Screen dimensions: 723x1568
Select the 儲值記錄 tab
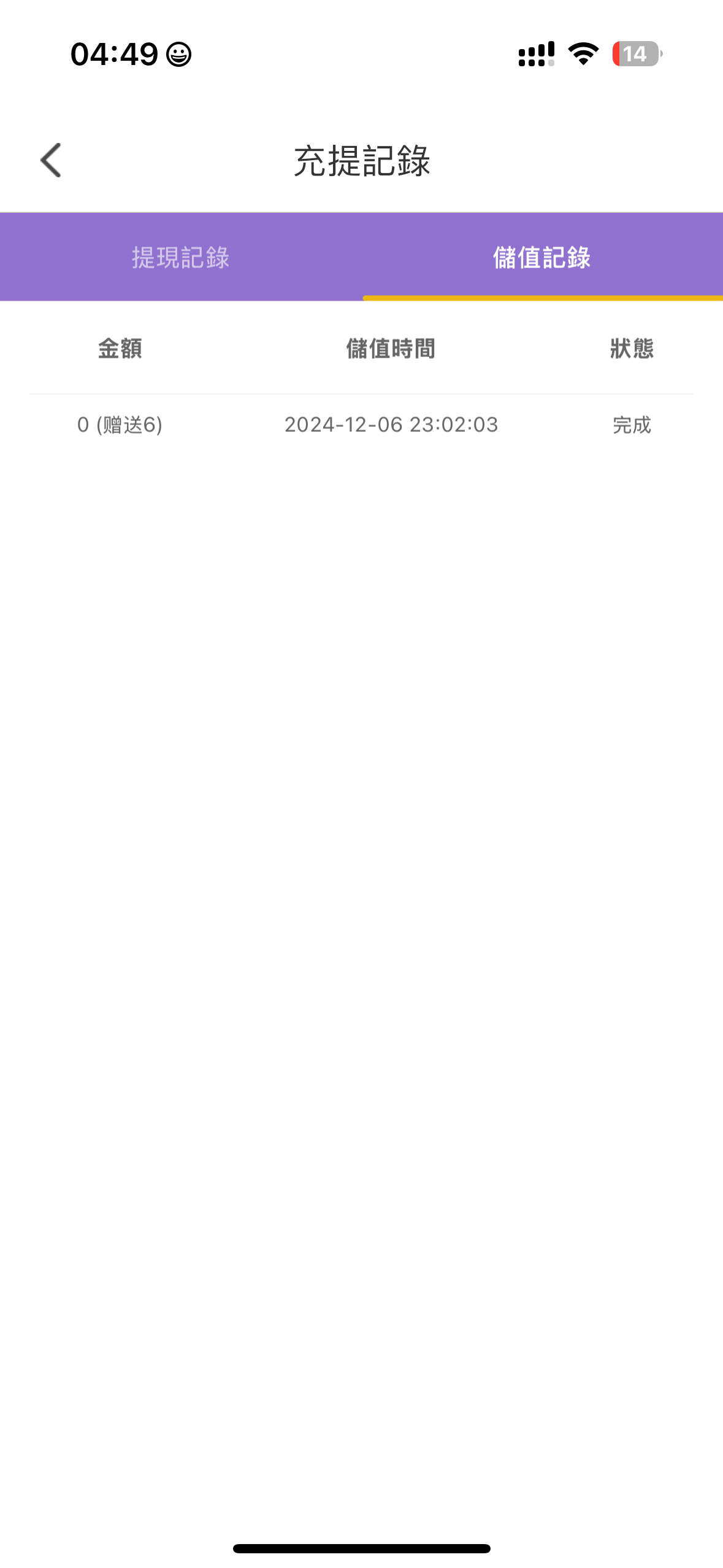[x=542, y=257]
